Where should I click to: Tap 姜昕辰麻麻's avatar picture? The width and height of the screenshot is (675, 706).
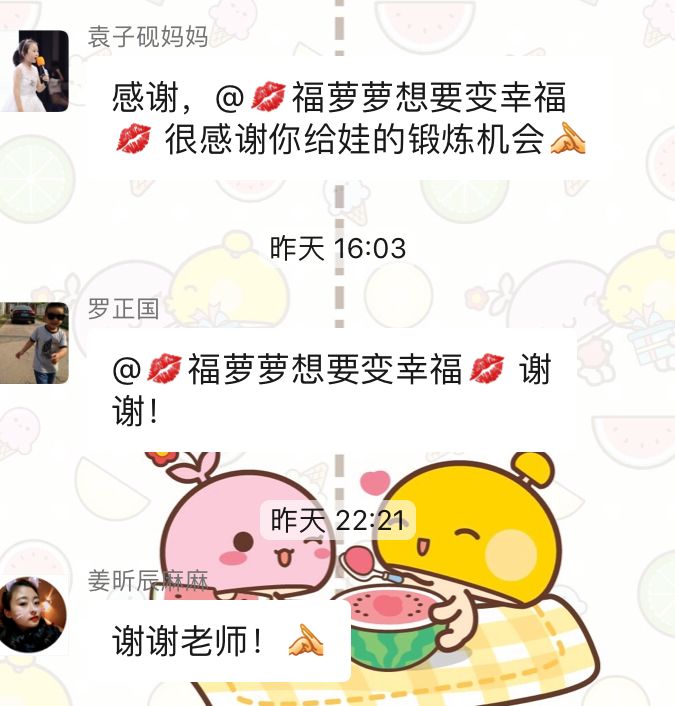tap(33, 614)
